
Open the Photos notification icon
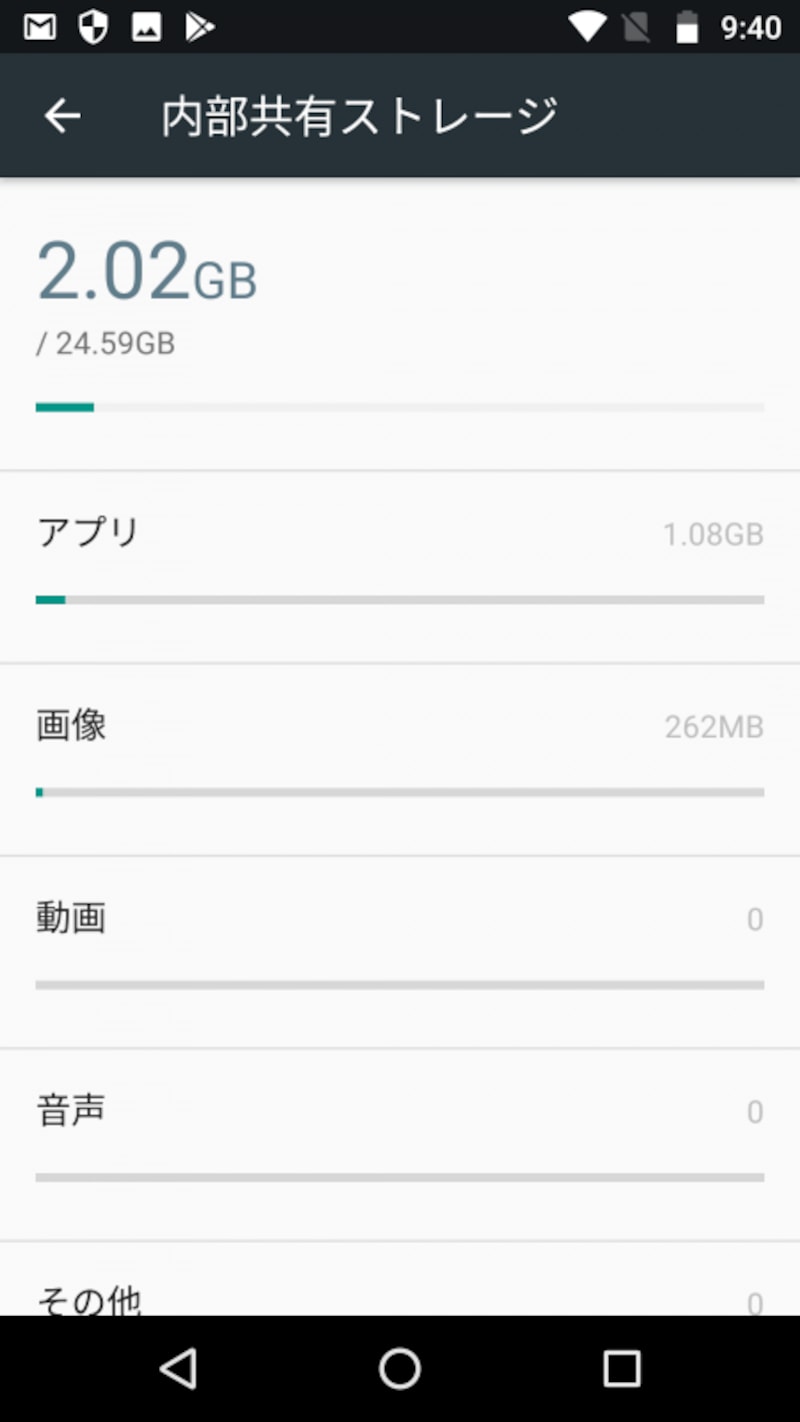point(145,26)
